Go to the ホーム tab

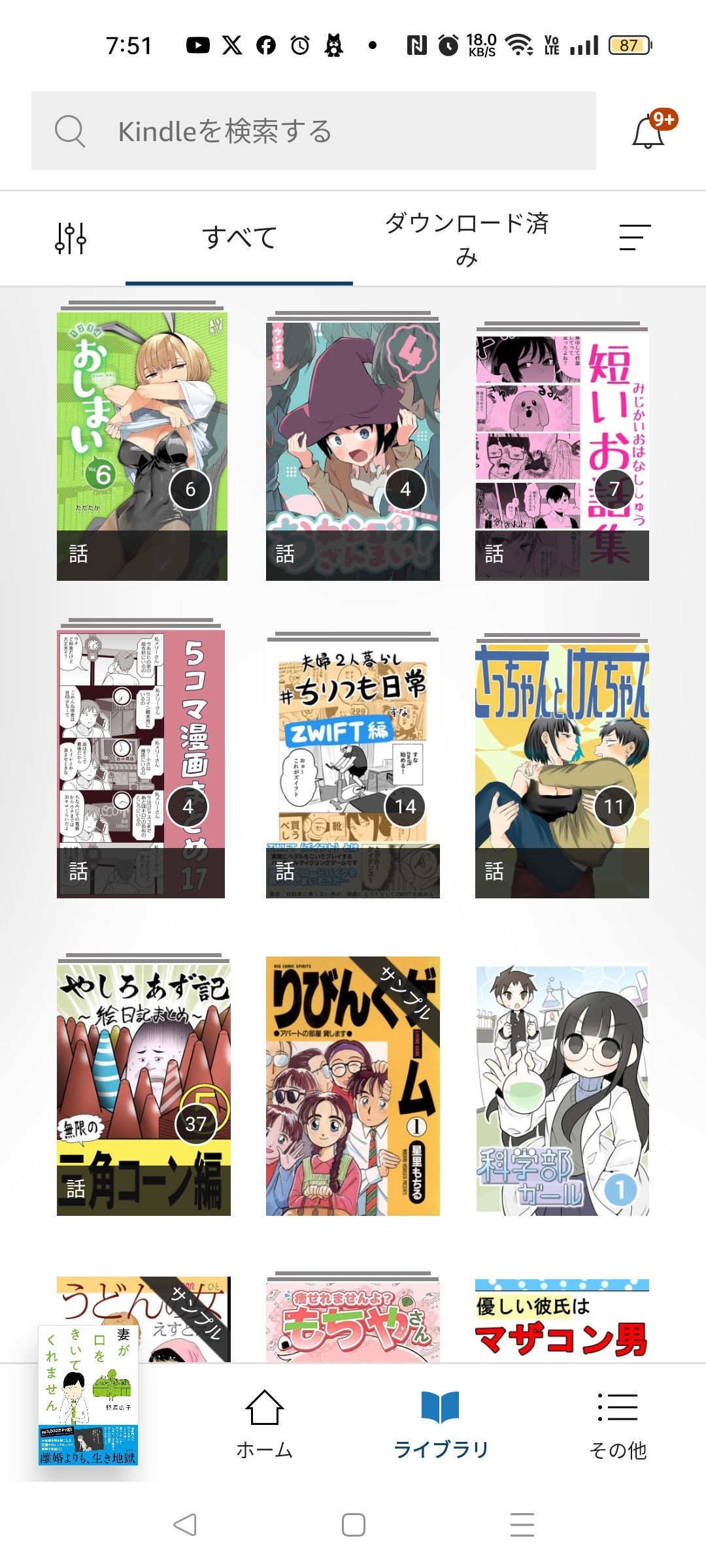pos(265,1424)
